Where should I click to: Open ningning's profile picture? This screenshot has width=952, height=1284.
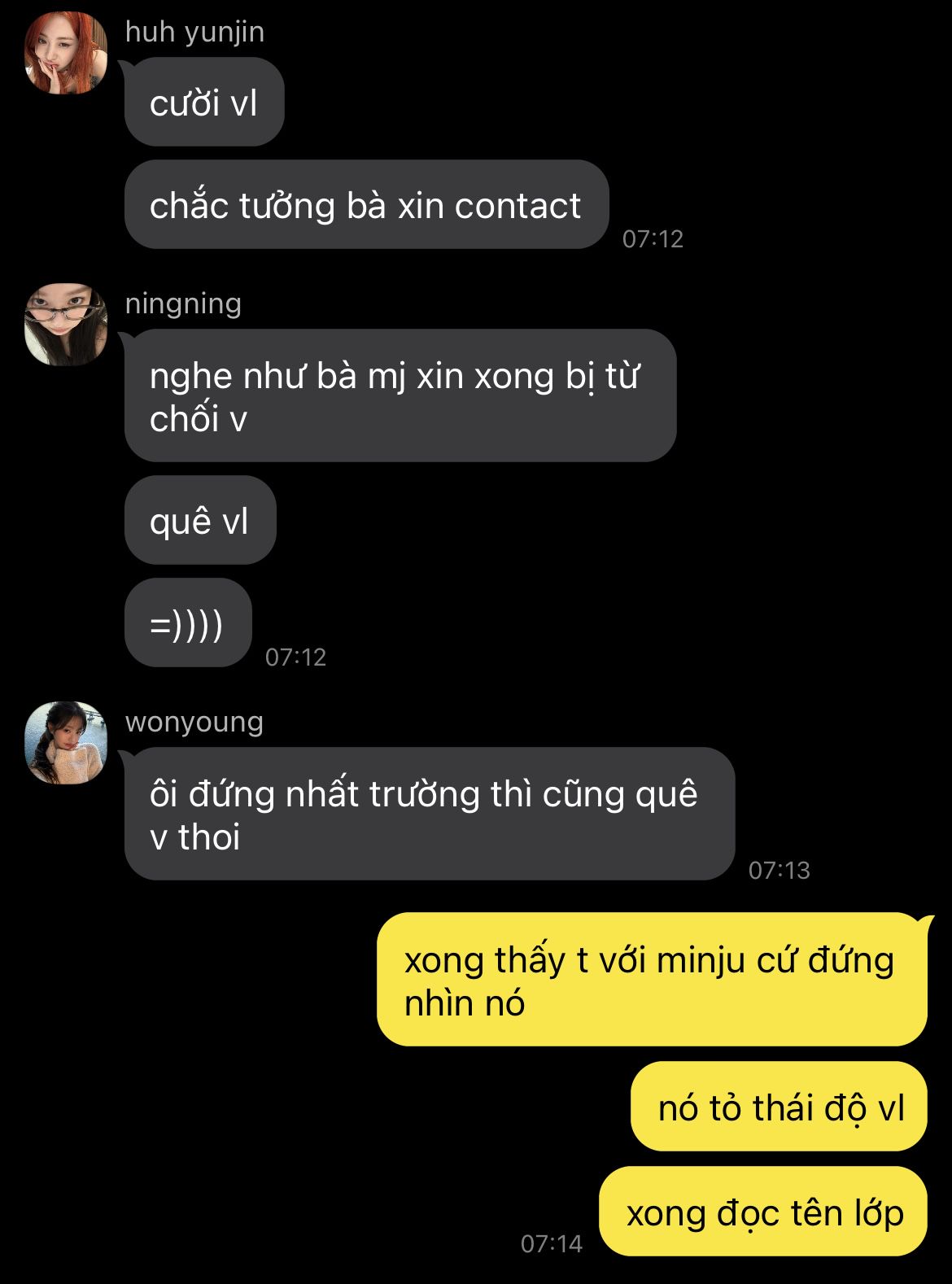[67, 324]
